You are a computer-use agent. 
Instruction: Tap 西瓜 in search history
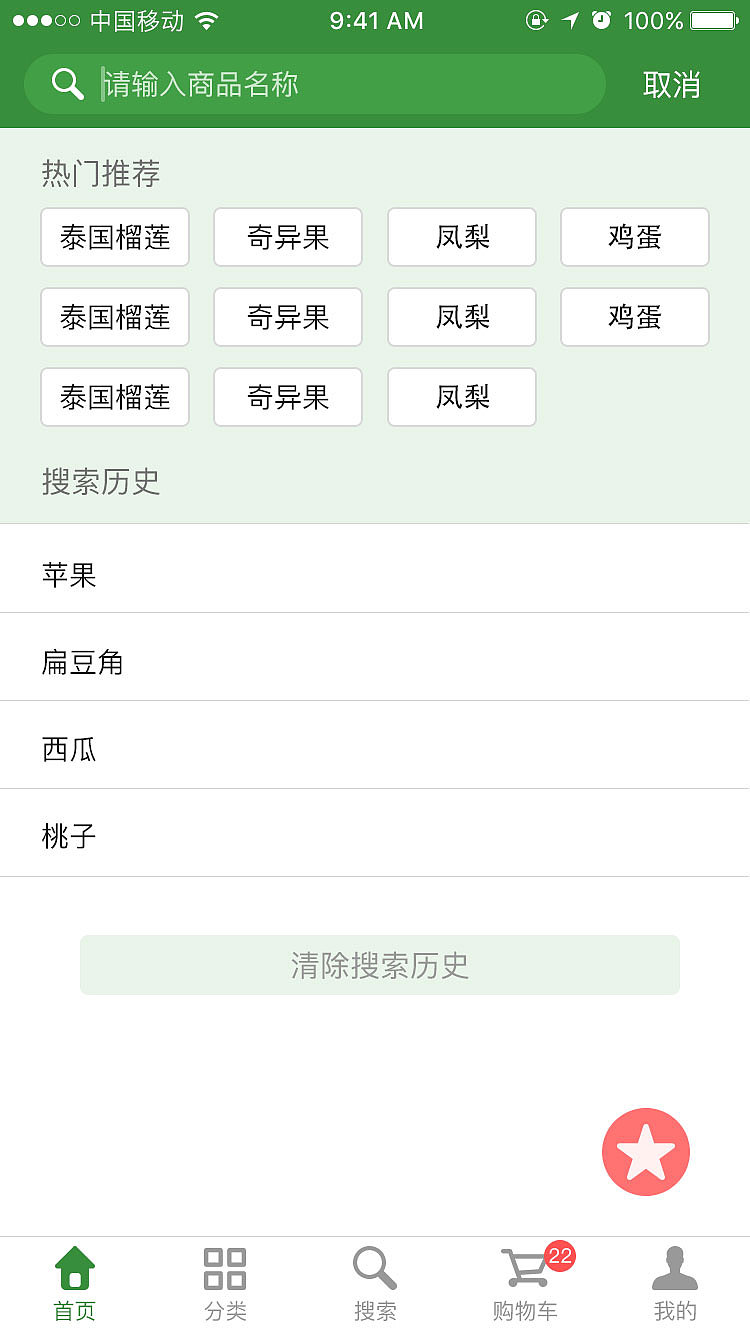(67, 750)
